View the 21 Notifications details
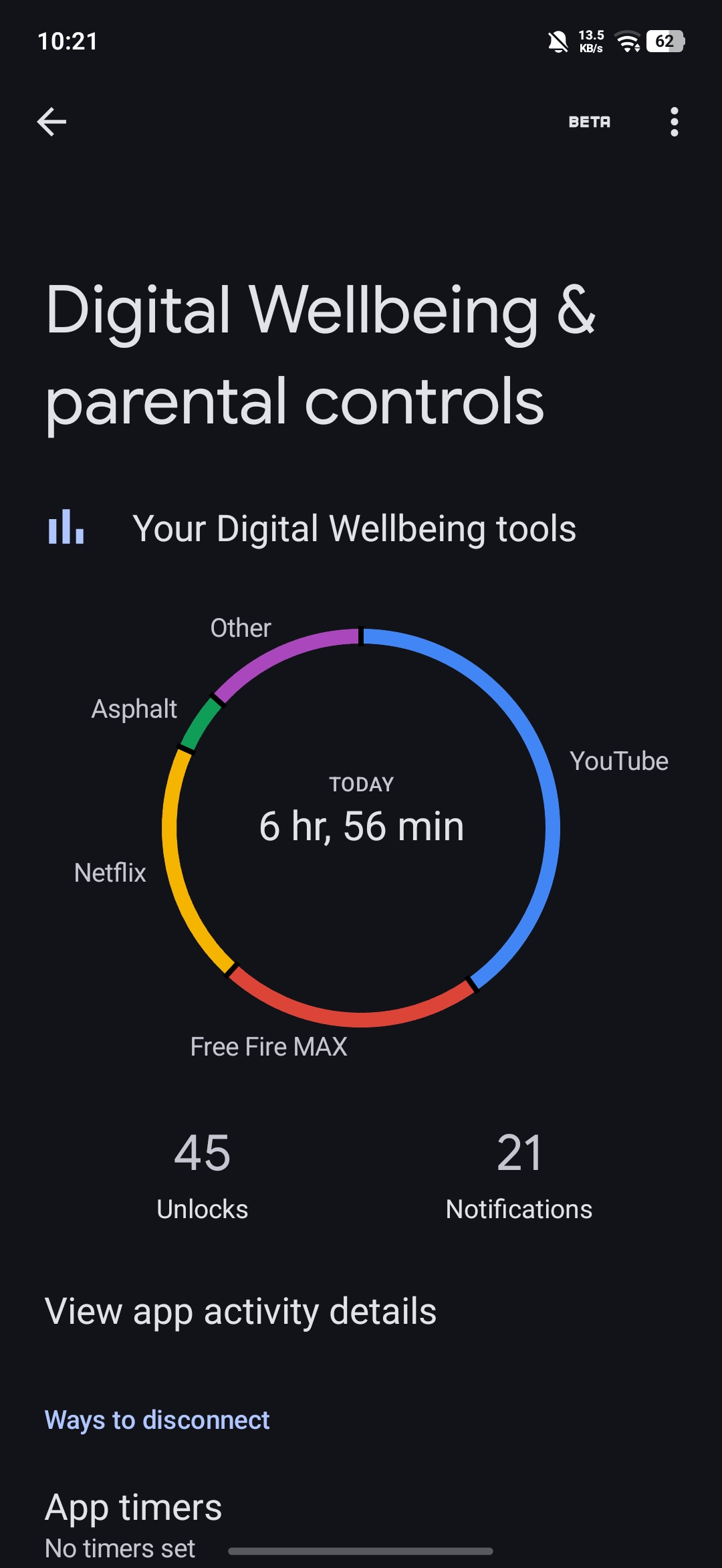This screenshot has height=1568, width=722. click(x=519, y=1175)
